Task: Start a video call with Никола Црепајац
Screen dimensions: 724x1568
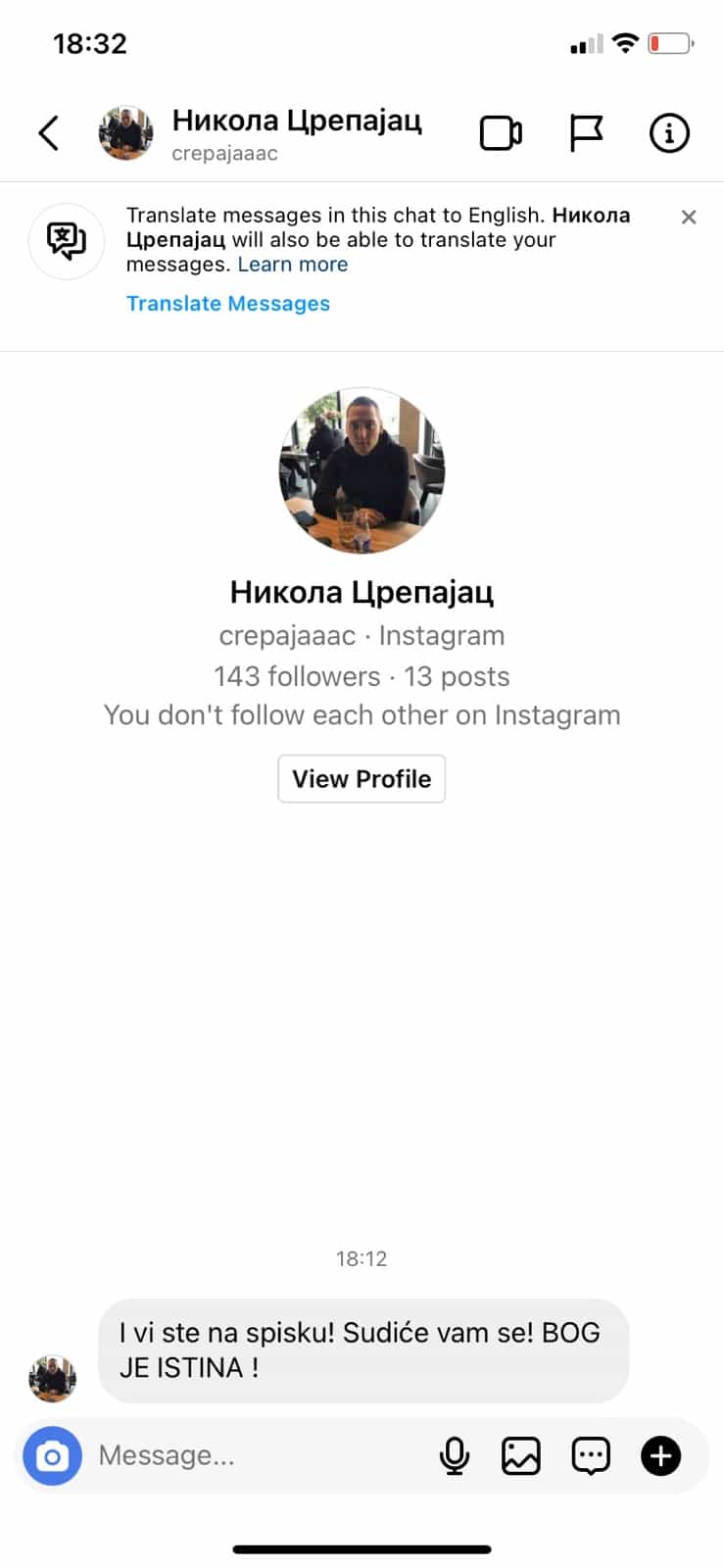Action: click(x=500, y=133)
